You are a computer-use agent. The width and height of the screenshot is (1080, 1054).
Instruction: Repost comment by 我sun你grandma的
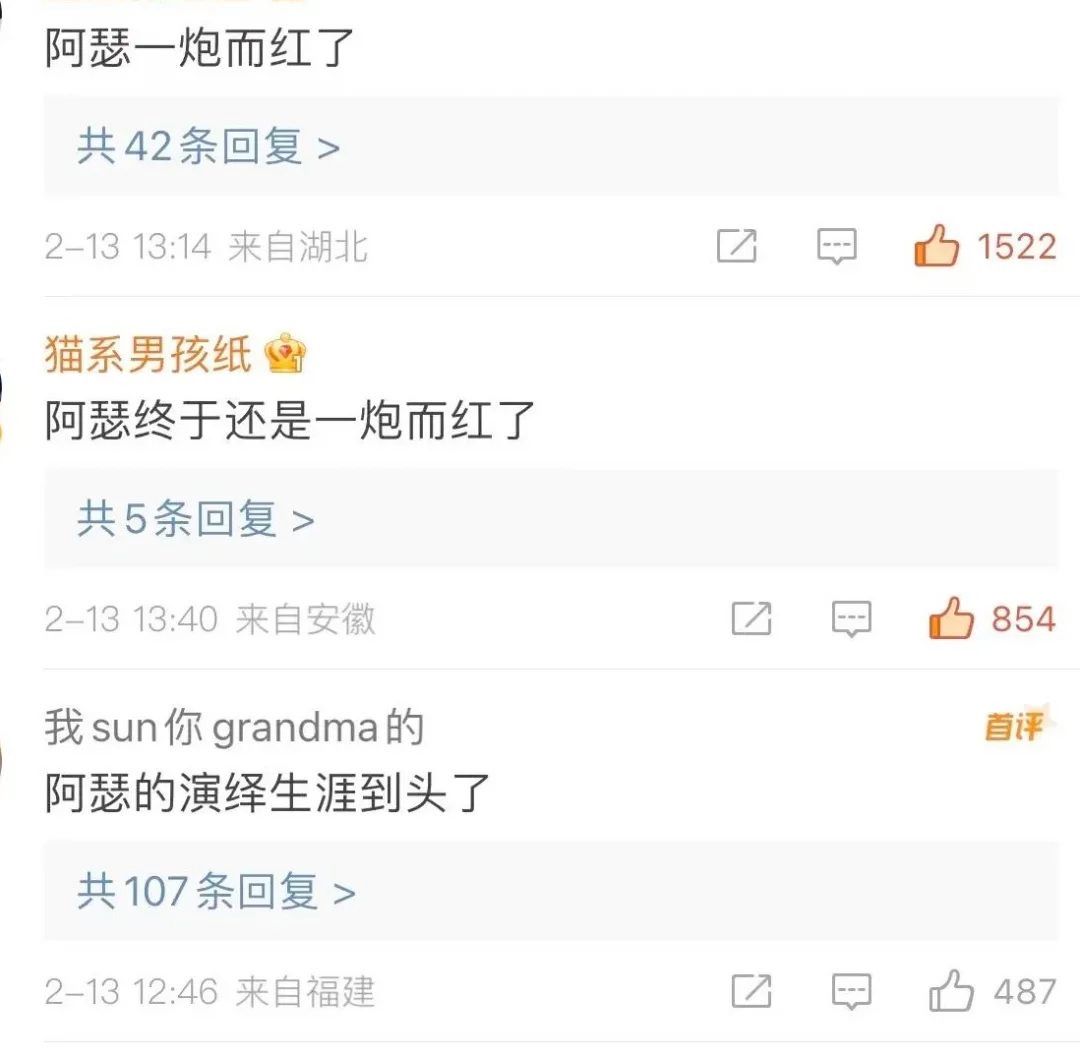(751, 992)
